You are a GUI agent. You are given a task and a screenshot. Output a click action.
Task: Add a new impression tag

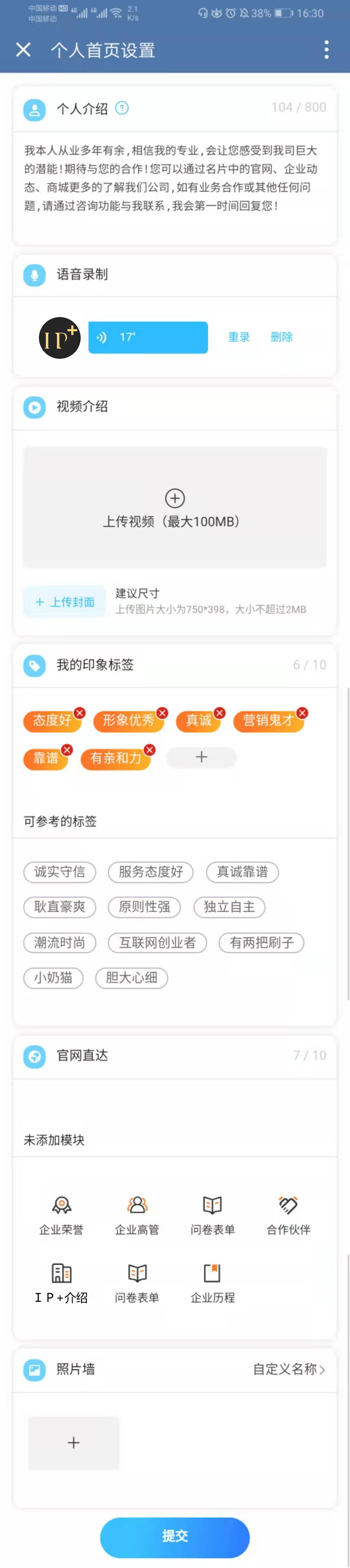[x=202, y=756]
